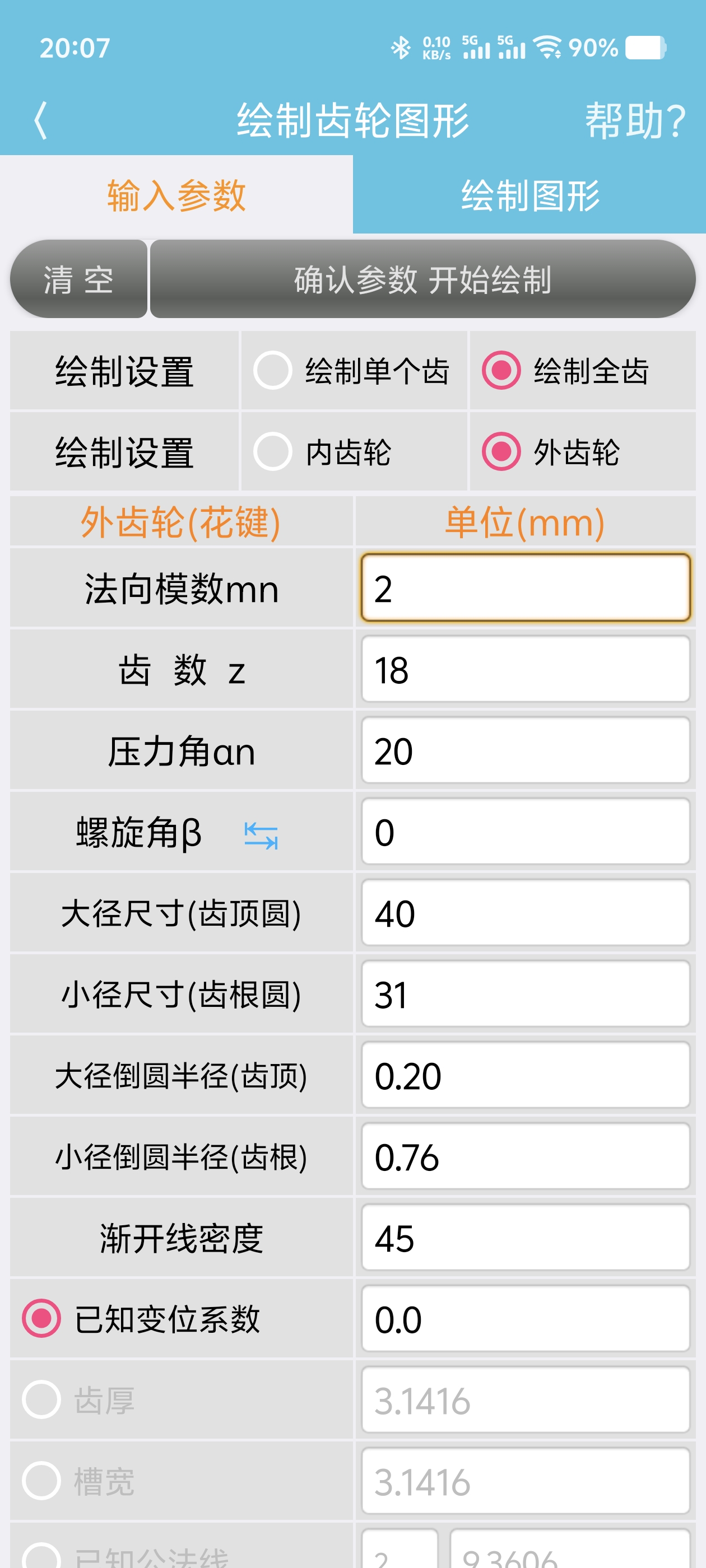The width and height of the screenshot is (706, 1568).
Task: Go back using the top-left arrow
Action: [41, 120]
